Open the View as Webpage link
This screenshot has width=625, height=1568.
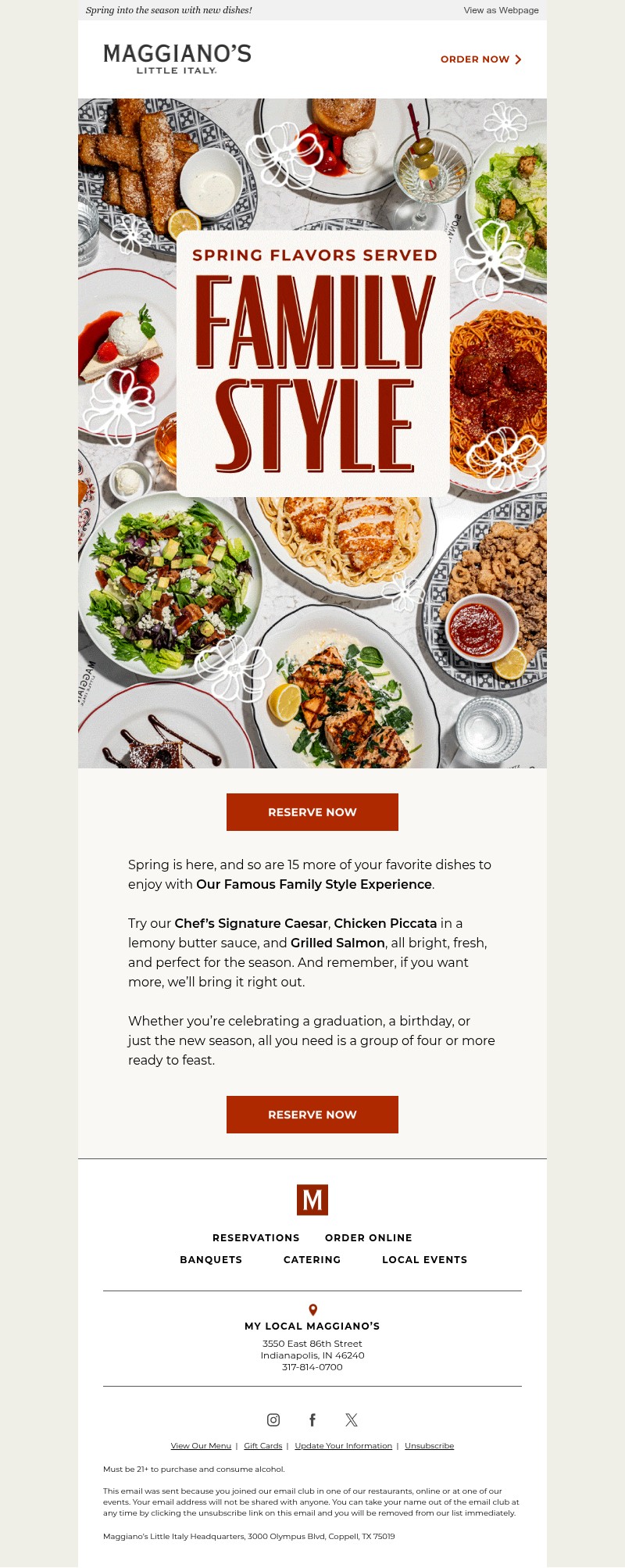point(501,10)
